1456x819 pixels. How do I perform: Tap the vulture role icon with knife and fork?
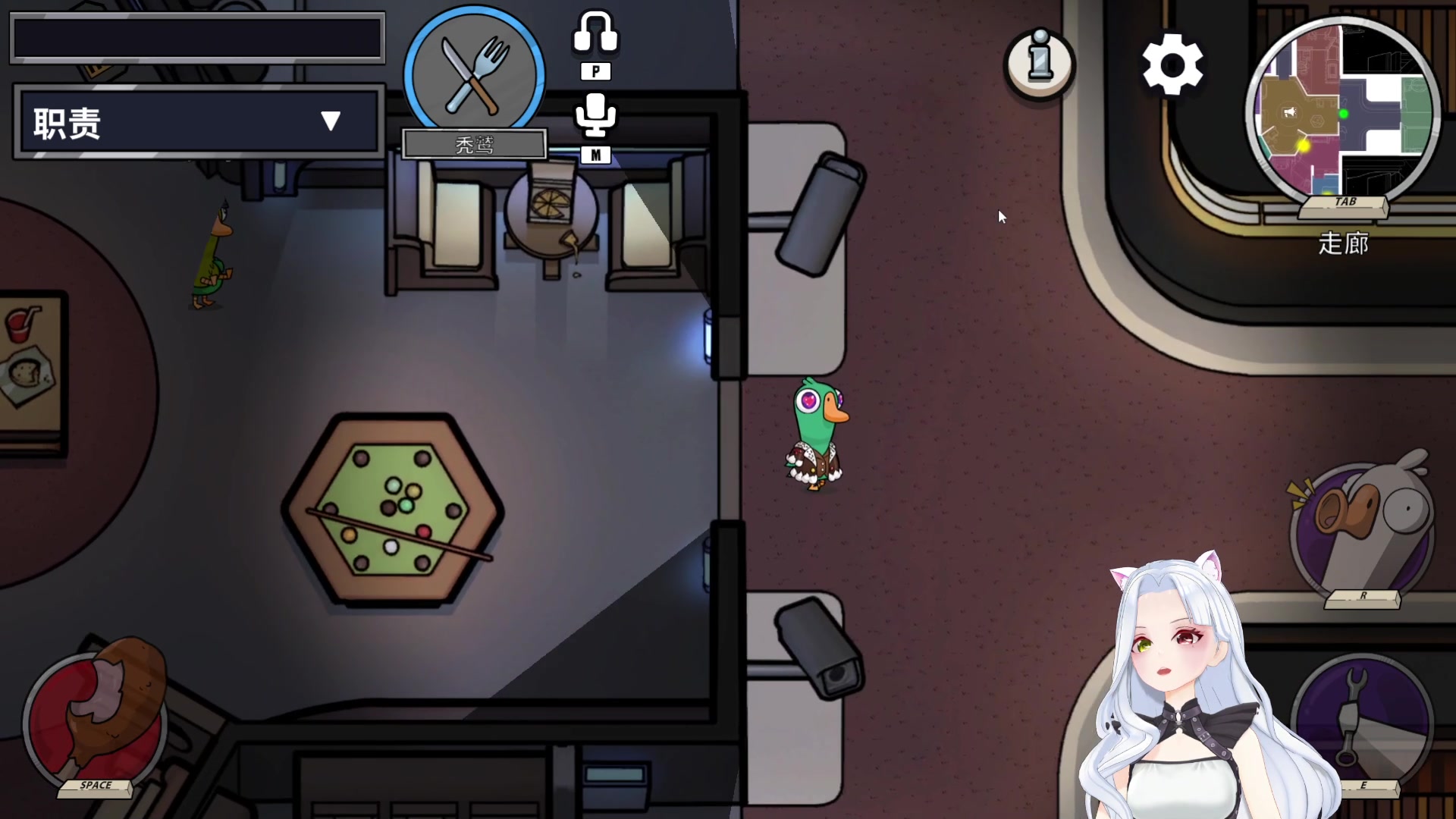pos(474,74)
